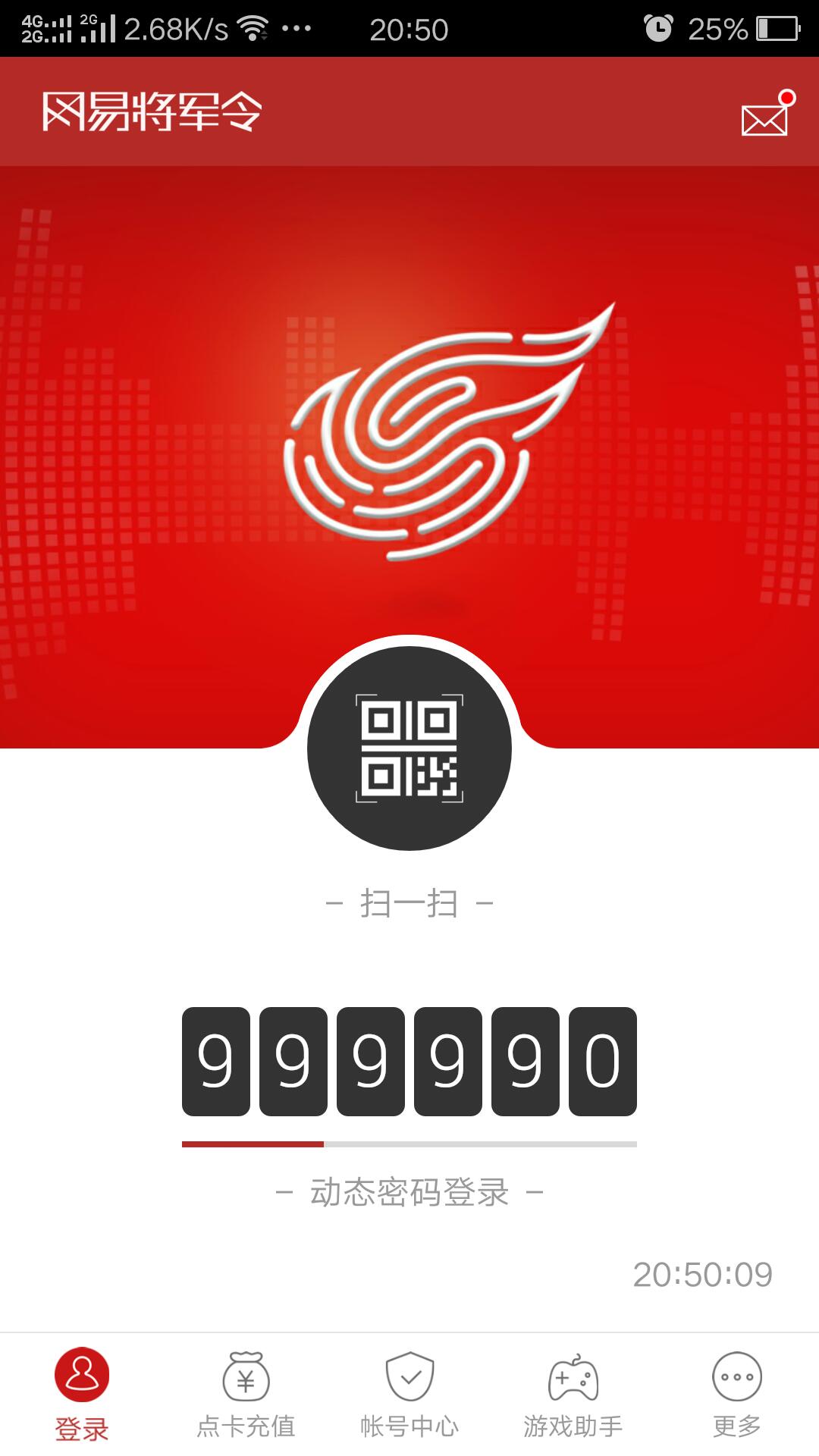Open the 更多 tab
This screenshot has width=819, height=1456.
coord(737,1394)
